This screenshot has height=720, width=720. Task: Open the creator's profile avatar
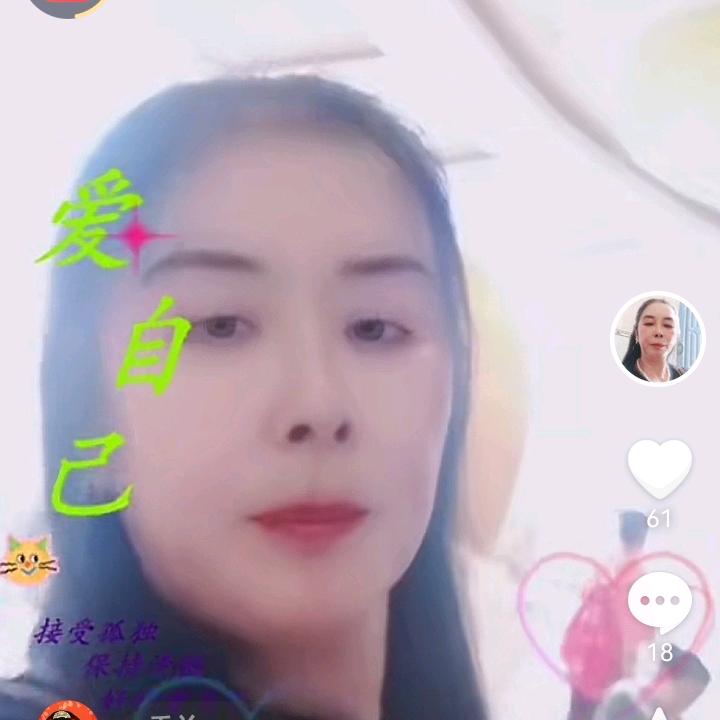click(x=657, y=340)
